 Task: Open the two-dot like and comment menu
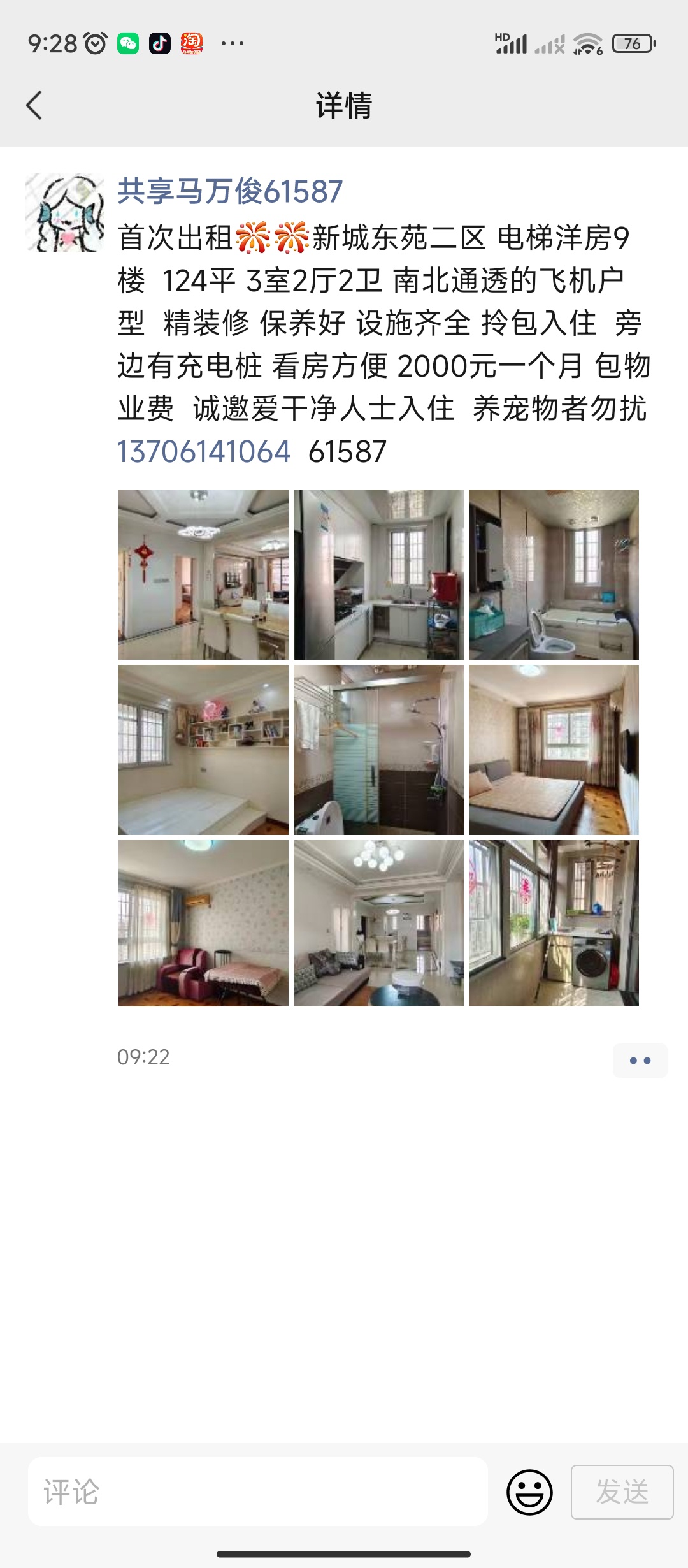point(640,1061)
